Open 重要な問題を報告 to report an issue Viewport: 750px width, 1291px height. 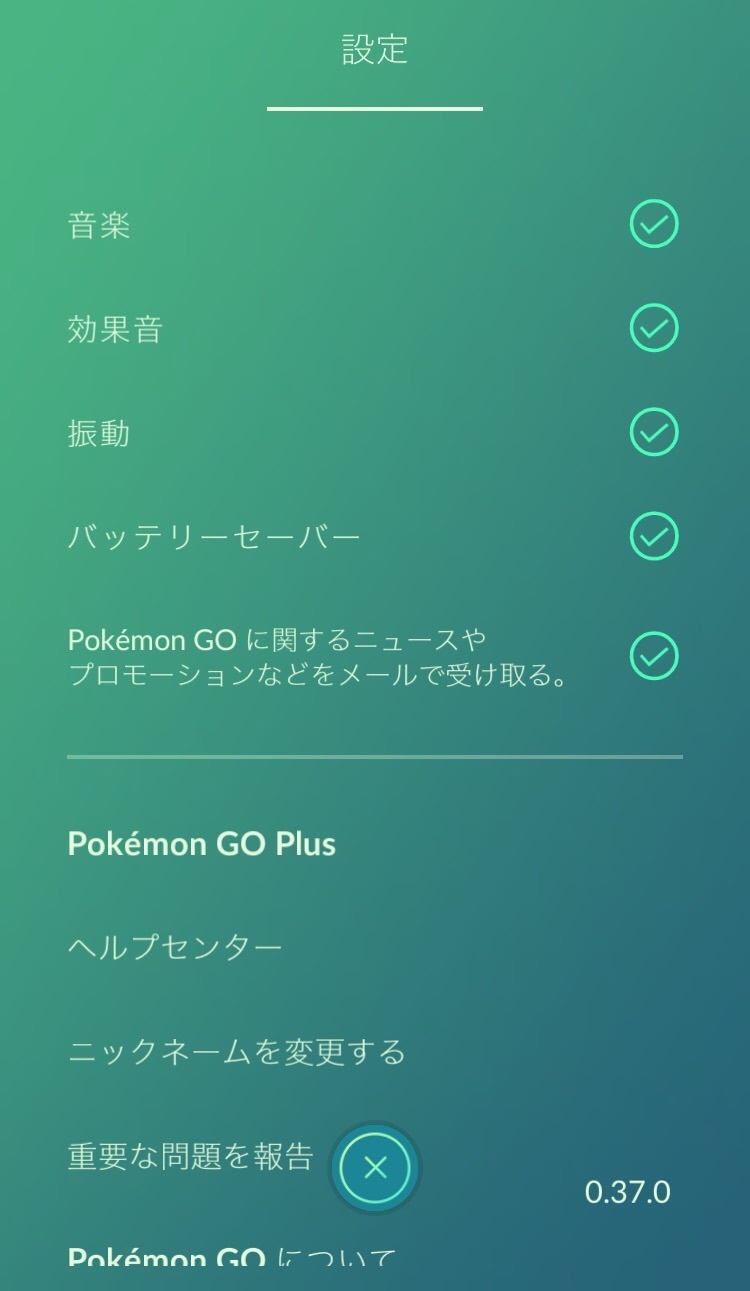[x=190, y=1156]
